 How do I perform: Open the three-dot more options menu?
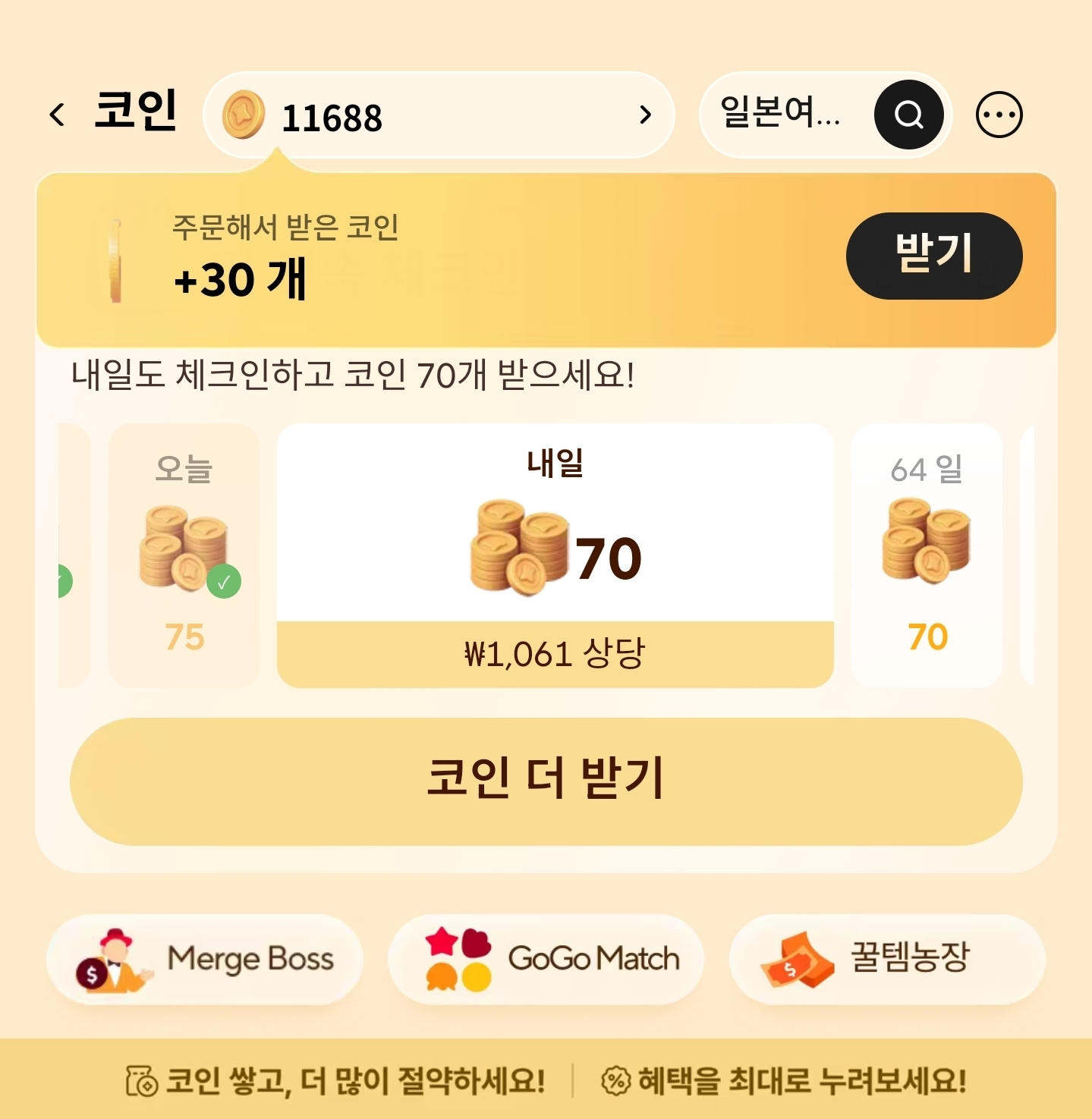coord(998,115)
